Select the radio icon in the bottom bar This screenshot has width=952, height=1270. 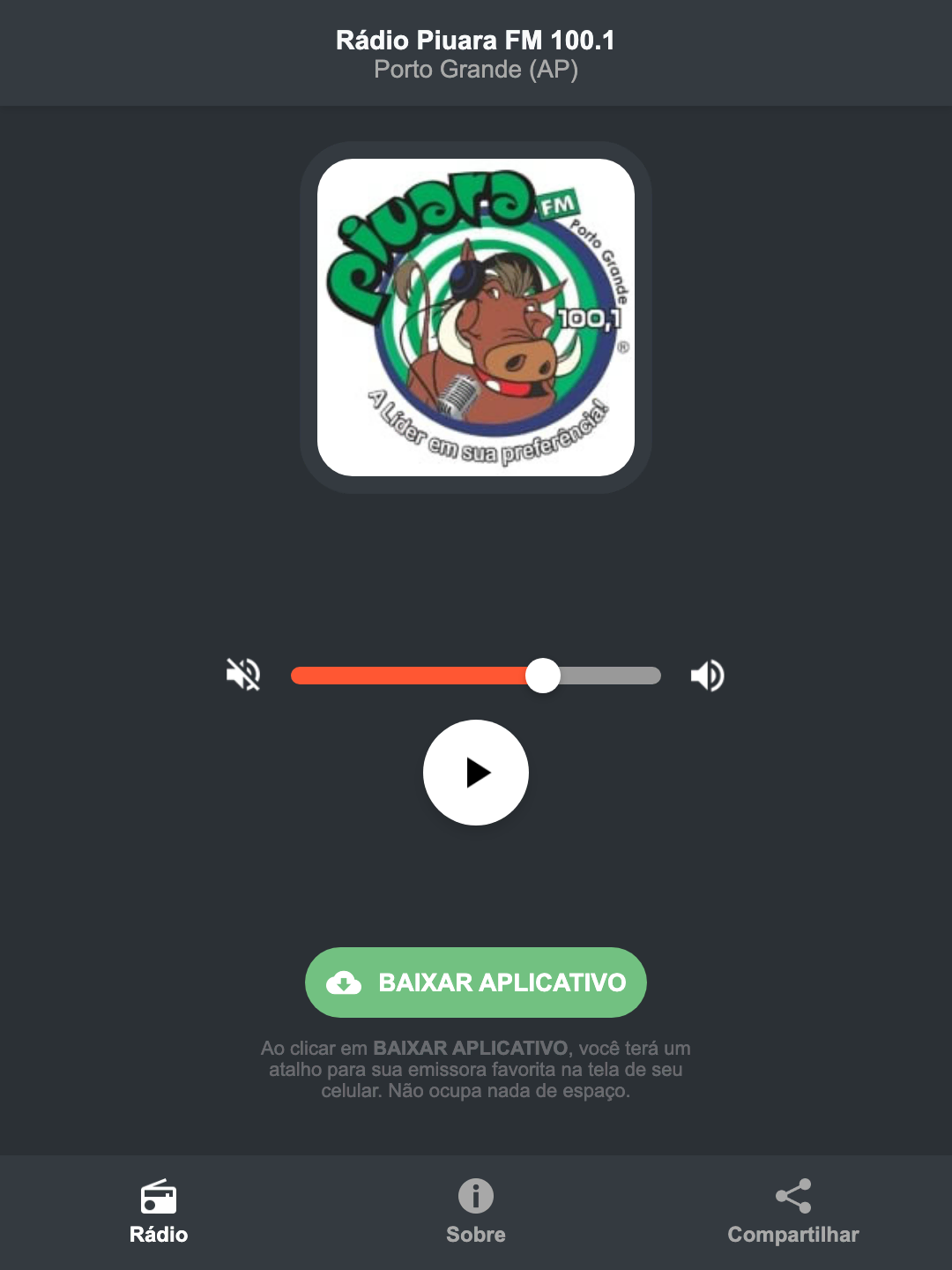click(159, 1198)
